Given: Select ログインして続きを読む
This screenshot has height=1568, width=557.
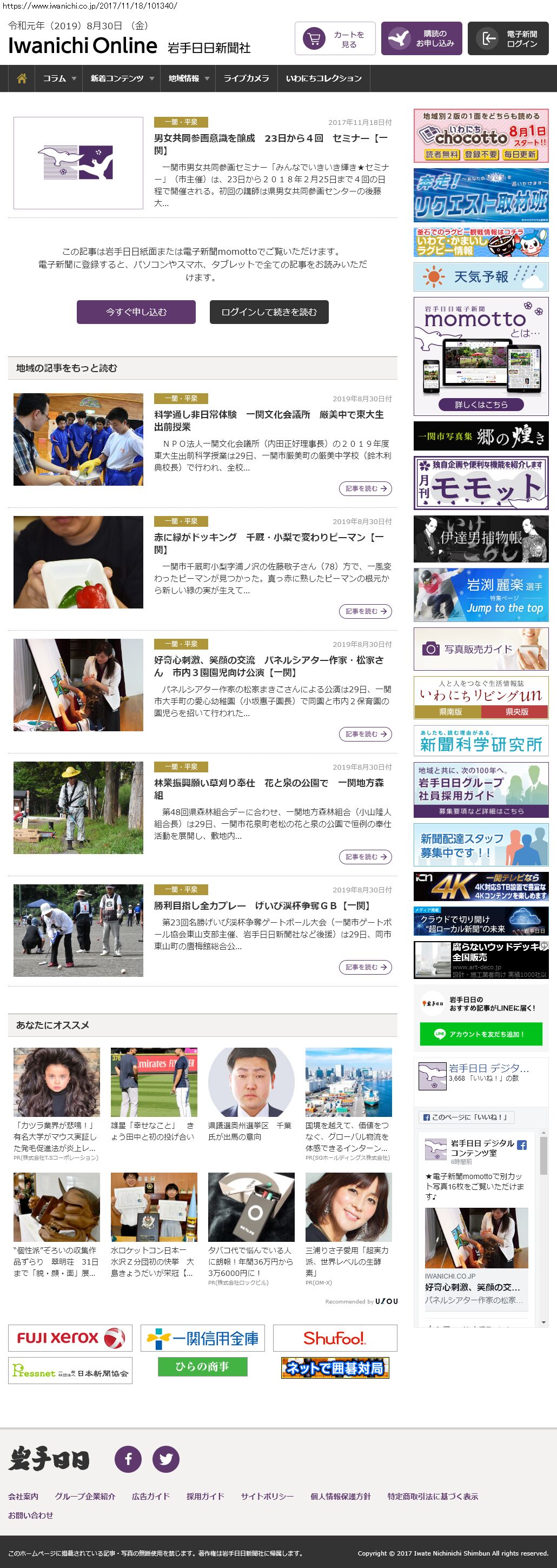Looking at the screenshot, I should pyautogui.click(x=269, y=312).
